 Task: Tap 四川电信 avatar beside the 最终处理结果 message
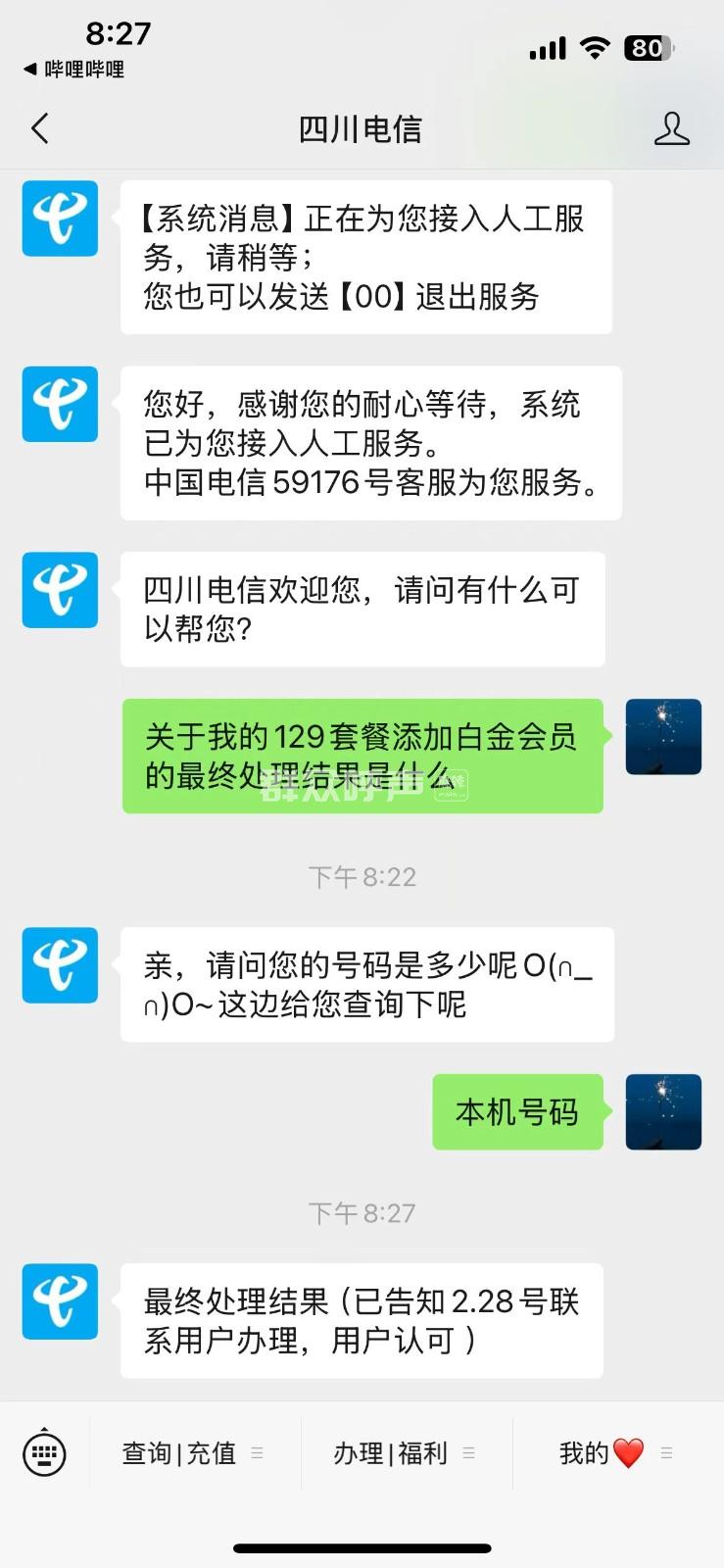pyautogui.click(x=60, y=1300)
